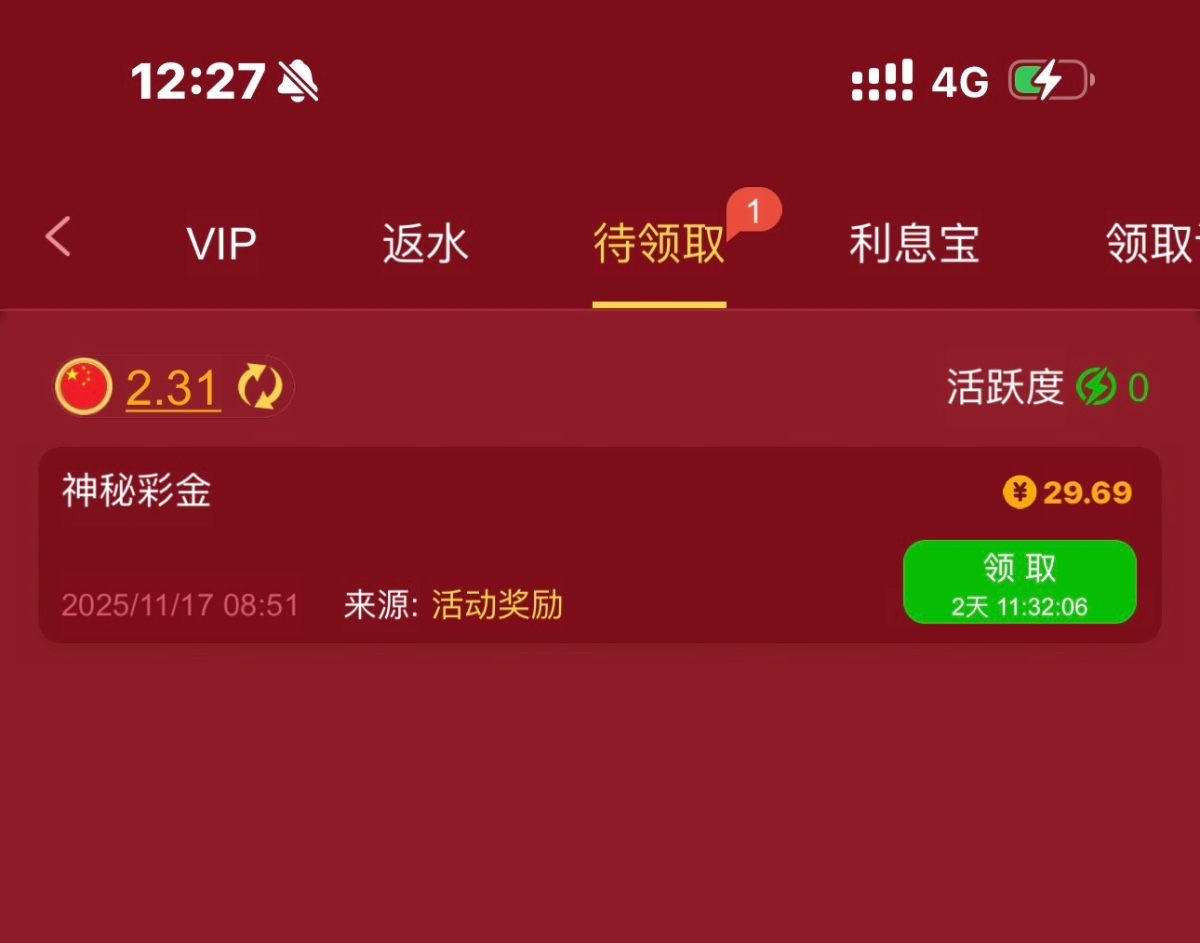Viewport: 1200px width, 943px height.
Task: Open the partially visible 领取 tab
Action: pyautogui.click(x=1151, y=243)
